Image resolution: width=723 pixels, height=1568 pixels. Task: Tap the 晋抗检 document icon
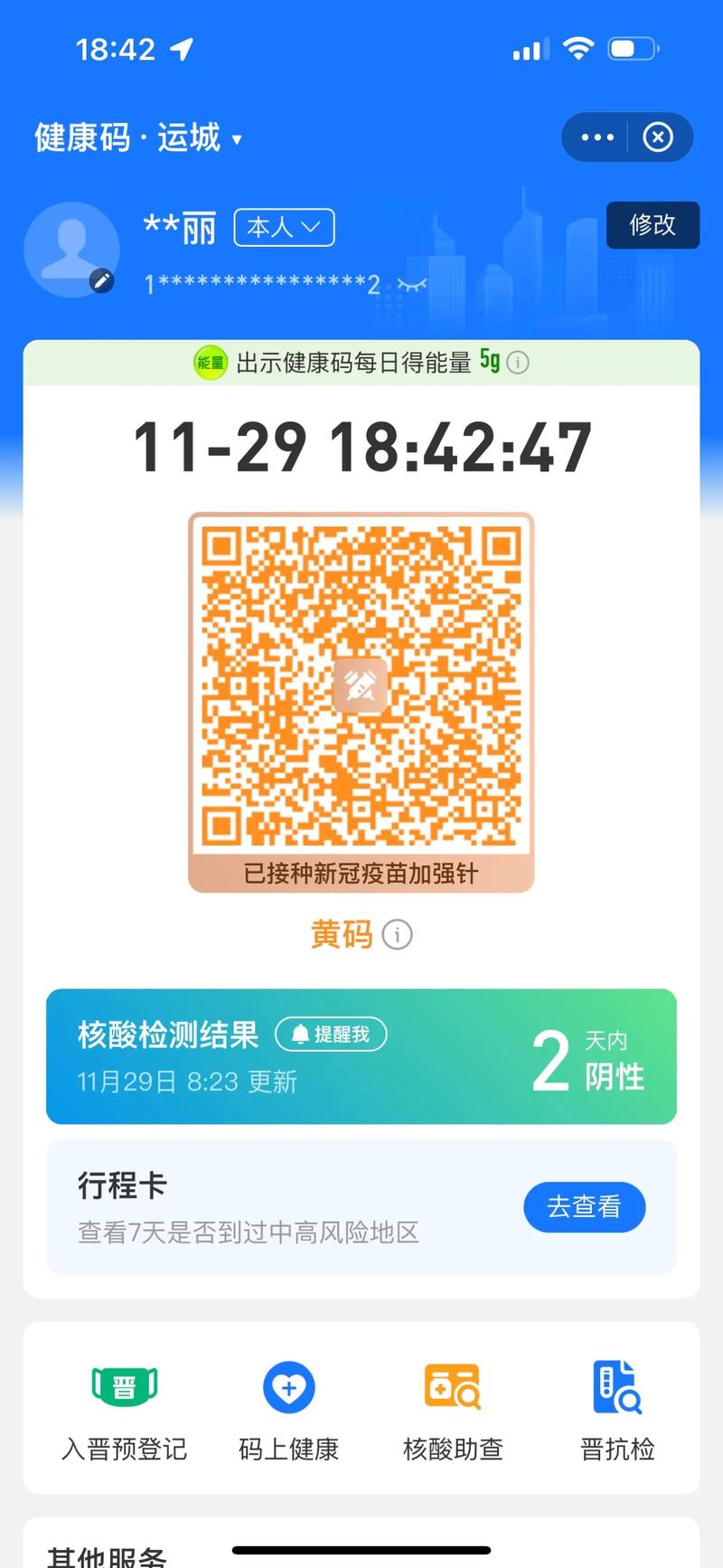point(616,1386)
